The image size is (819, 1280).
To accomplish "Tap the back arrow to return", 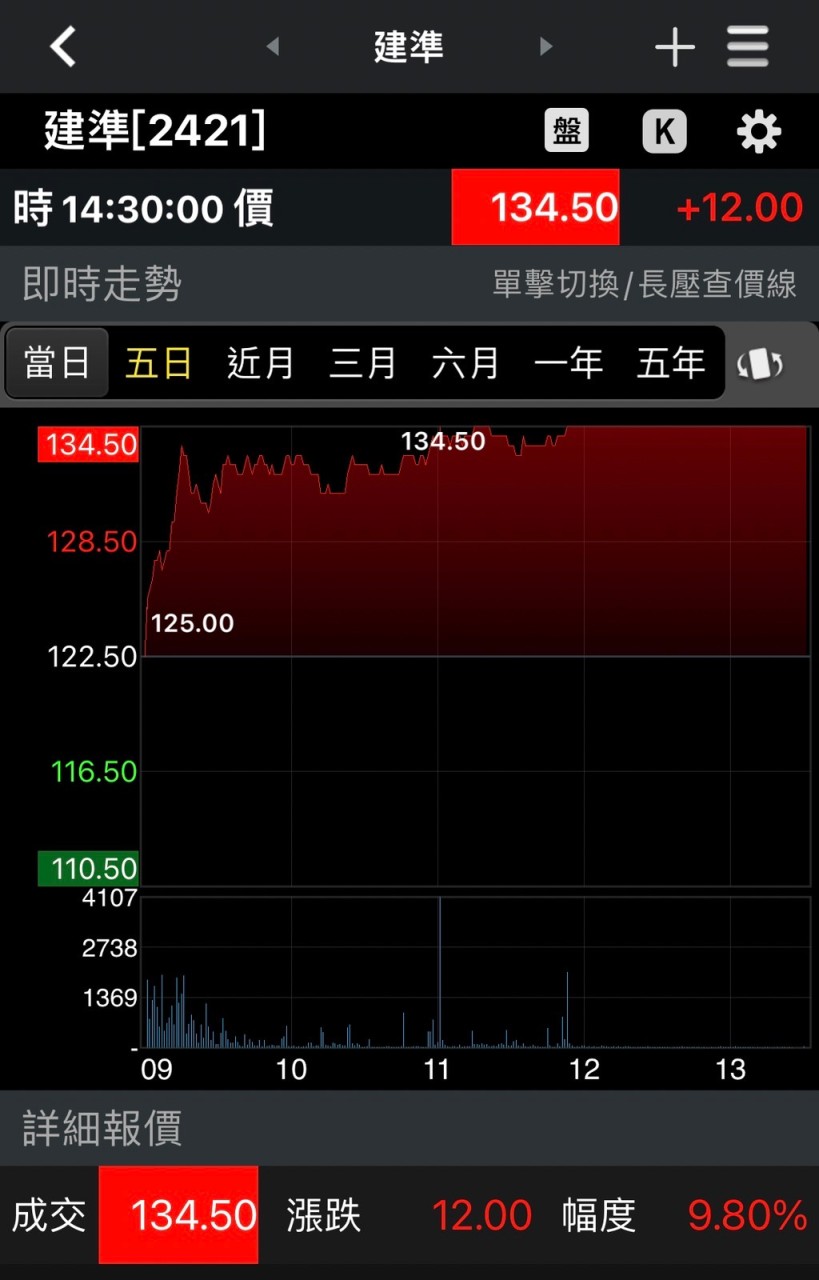I will click(x=62, y=46).
